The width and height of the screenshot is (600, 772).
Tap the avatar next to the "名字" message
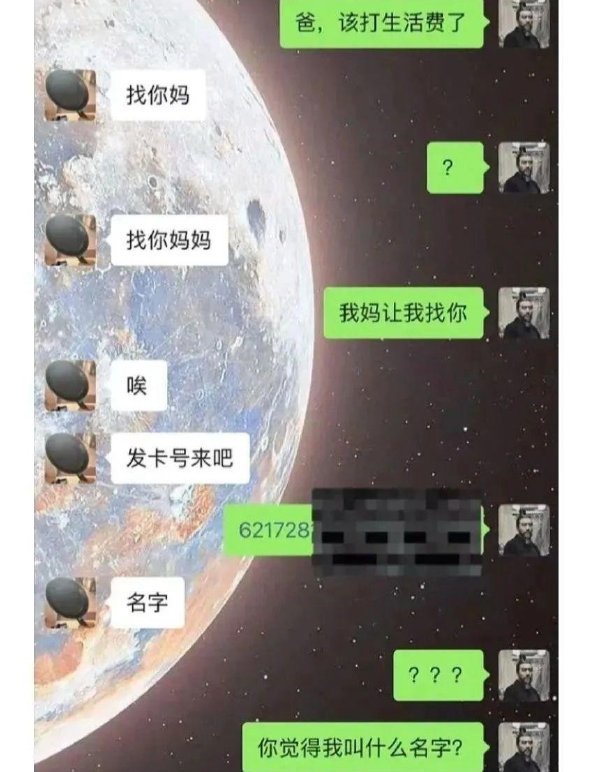70,602
